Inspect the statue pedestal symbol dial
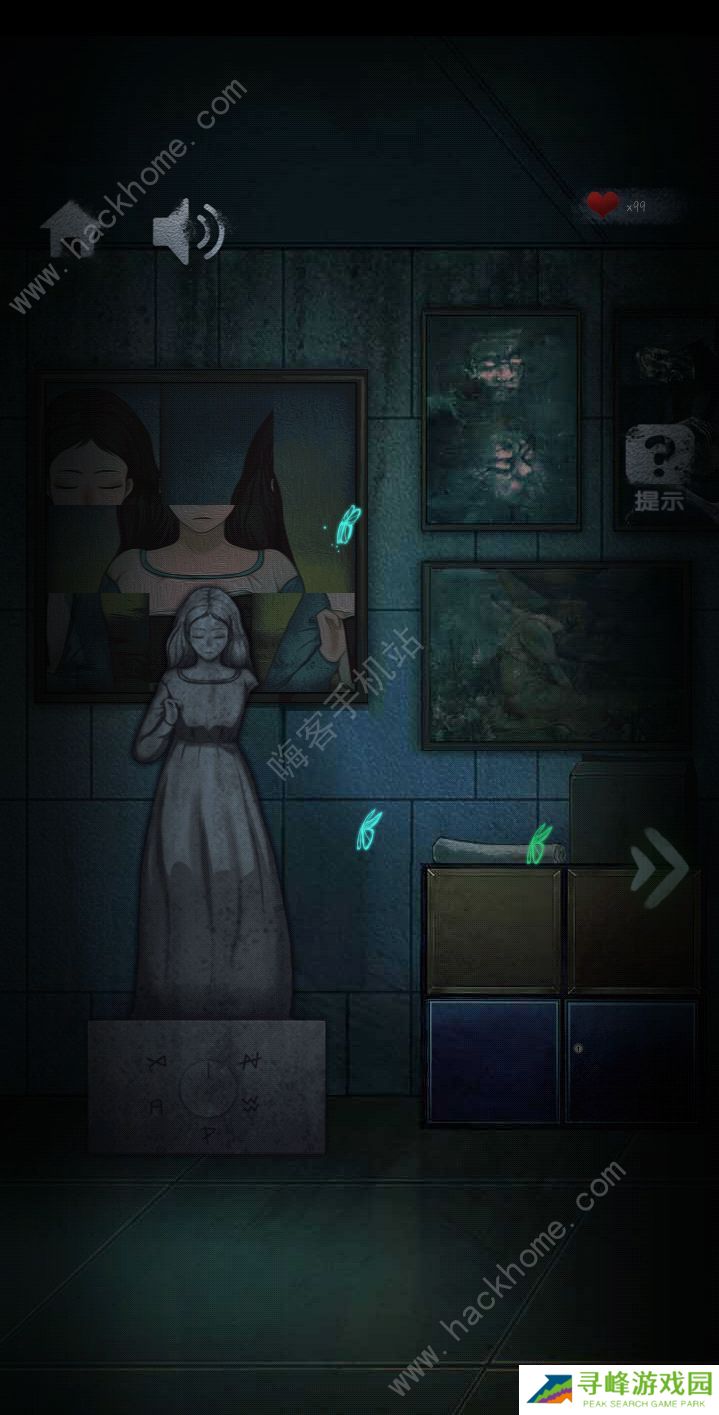Viewport: 719px width, 1415px height. tap(206, 1087)
